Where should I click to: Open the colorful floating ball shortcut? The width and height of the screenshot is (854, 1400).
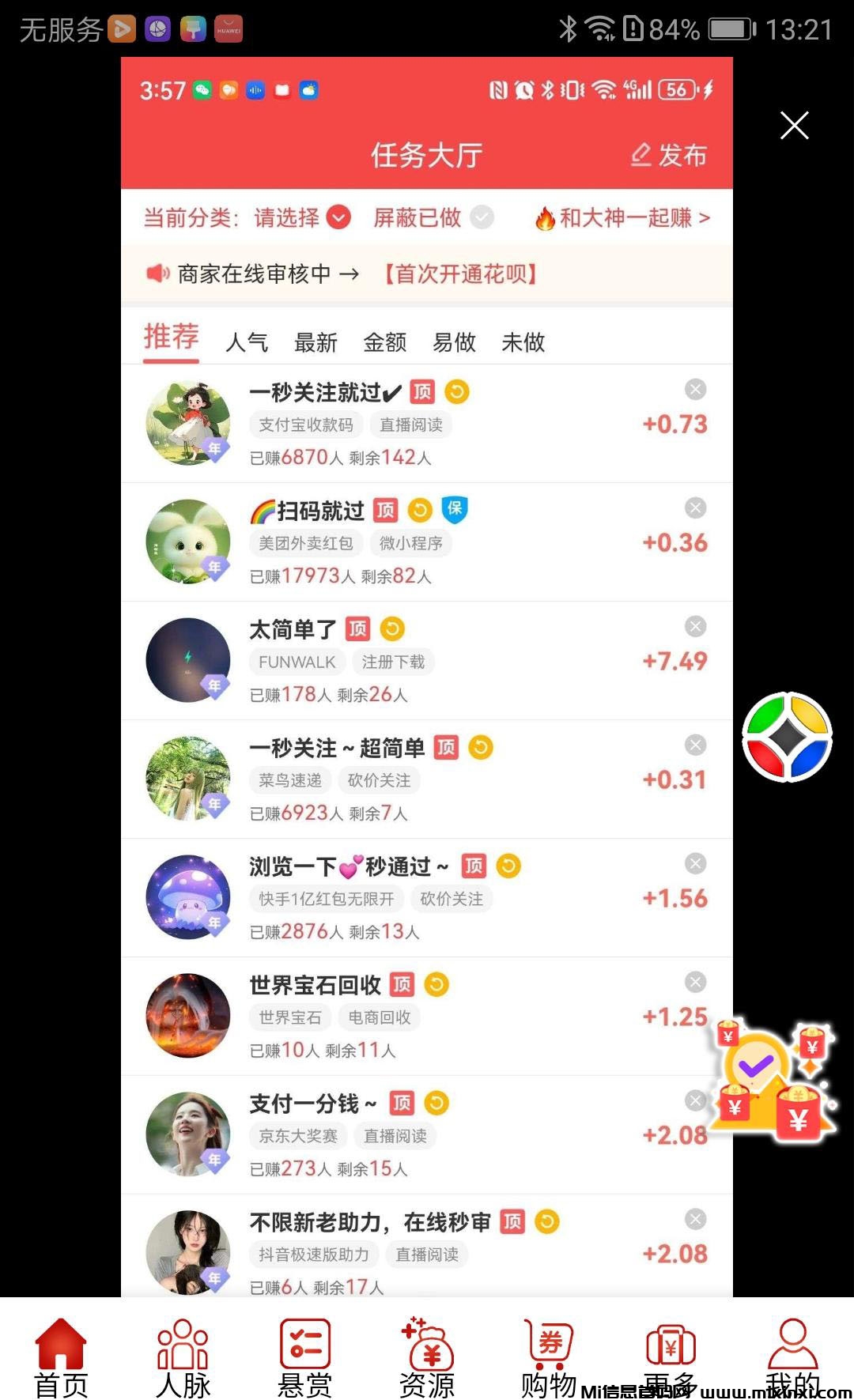787,737
